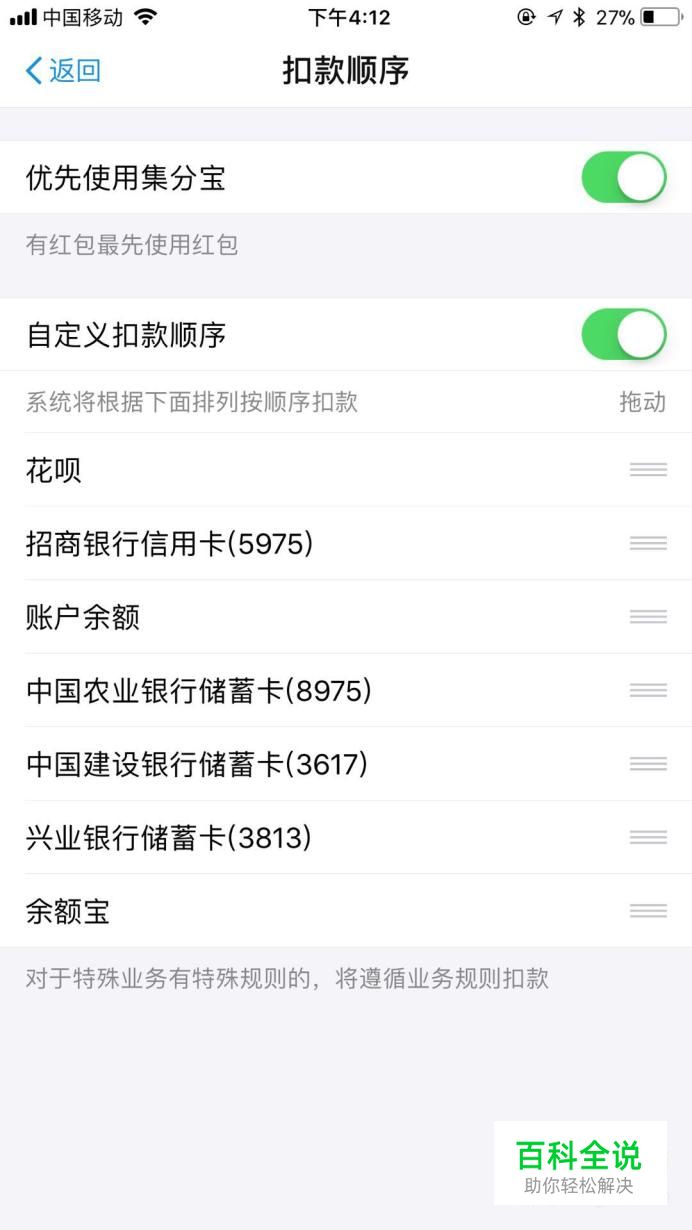Tap the reorder handle for 中国建设银行储蓄卡(3617)
Image resolution: width=692 pixels, height=1230 pixels.
[648, 764]
